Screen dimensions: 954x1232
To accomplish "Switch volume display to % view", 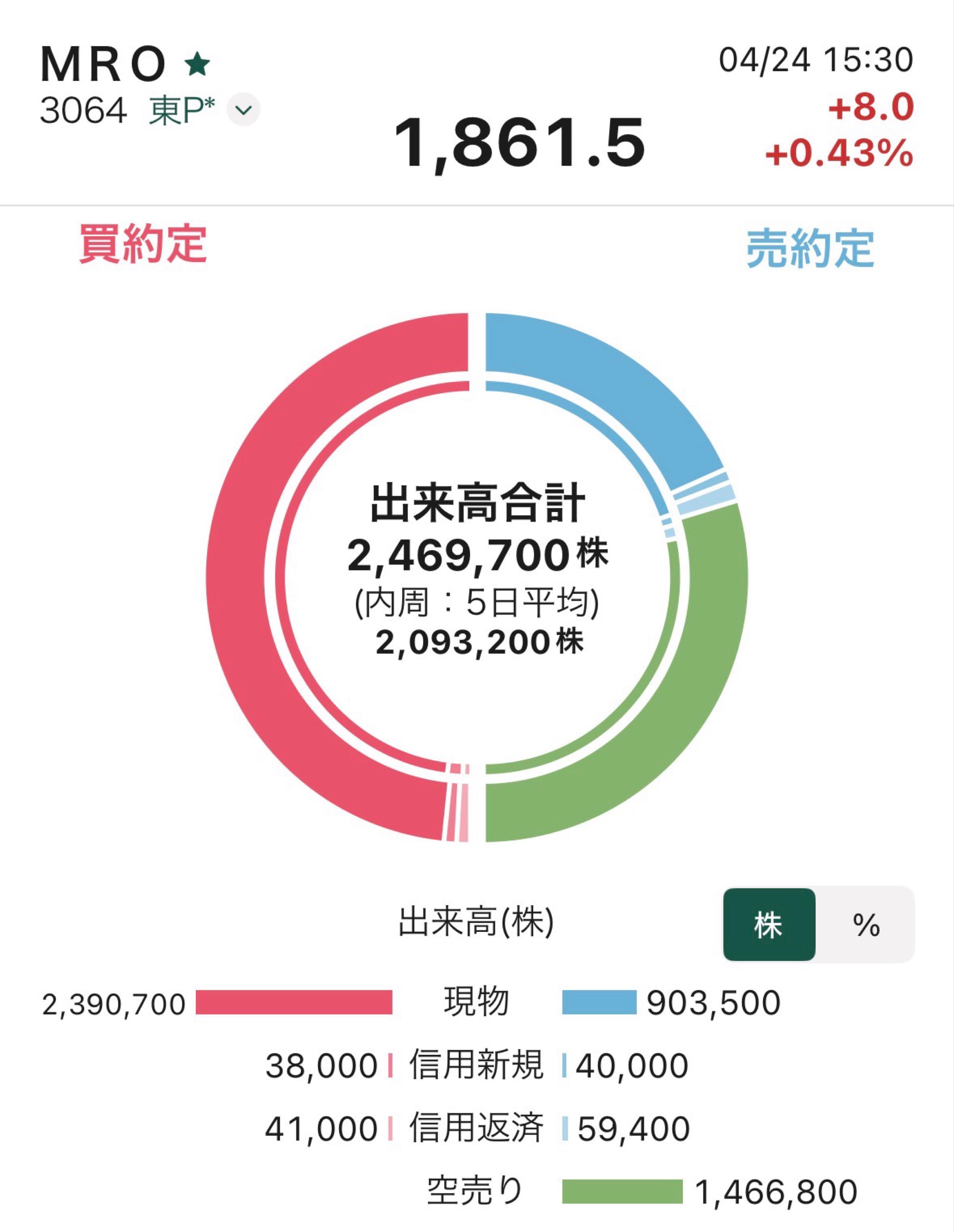I will (x=866, y=925).
